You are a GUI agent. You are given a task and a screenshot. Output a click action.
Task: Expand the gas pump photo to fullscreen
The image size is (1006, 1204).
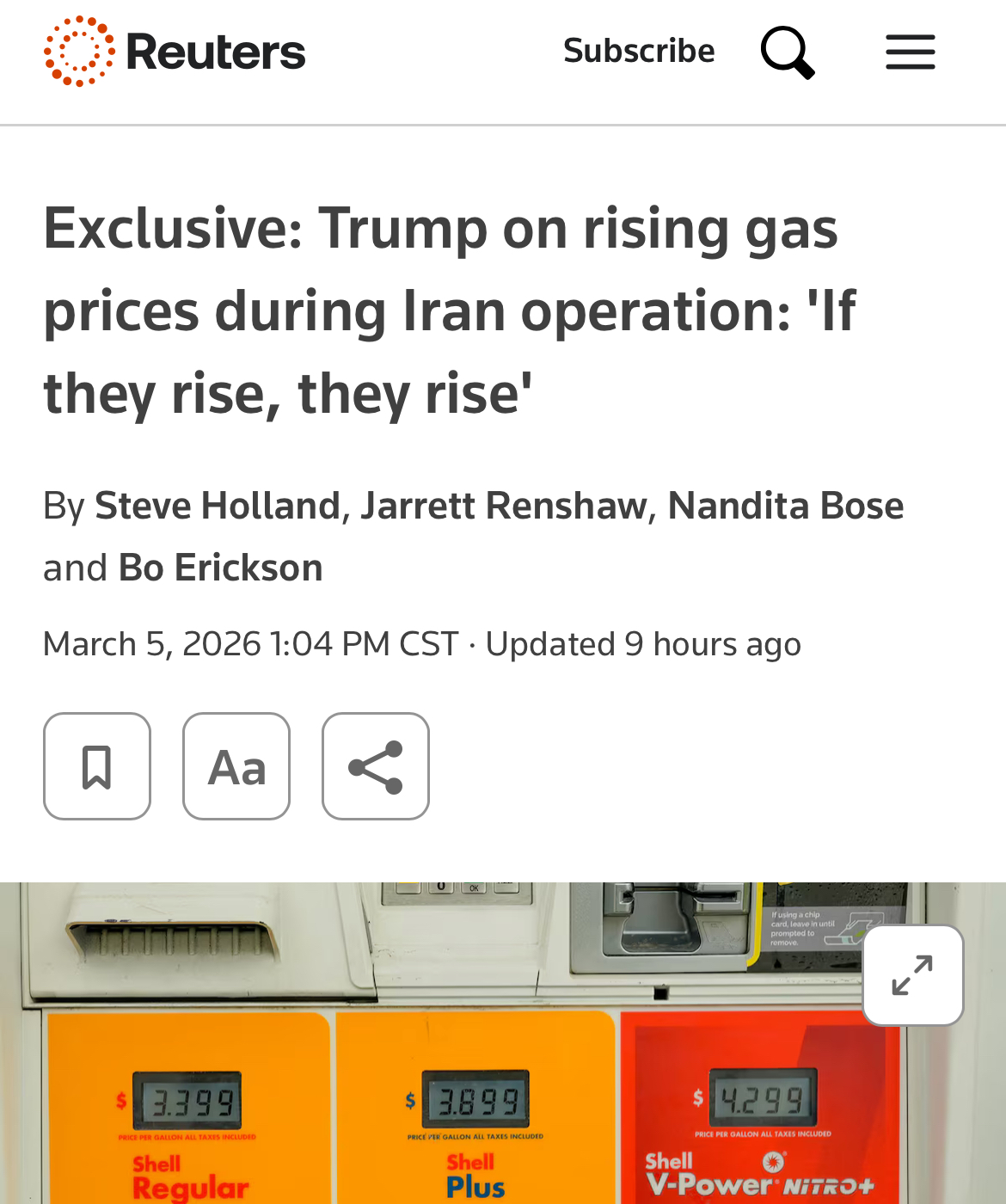[912, 974]
